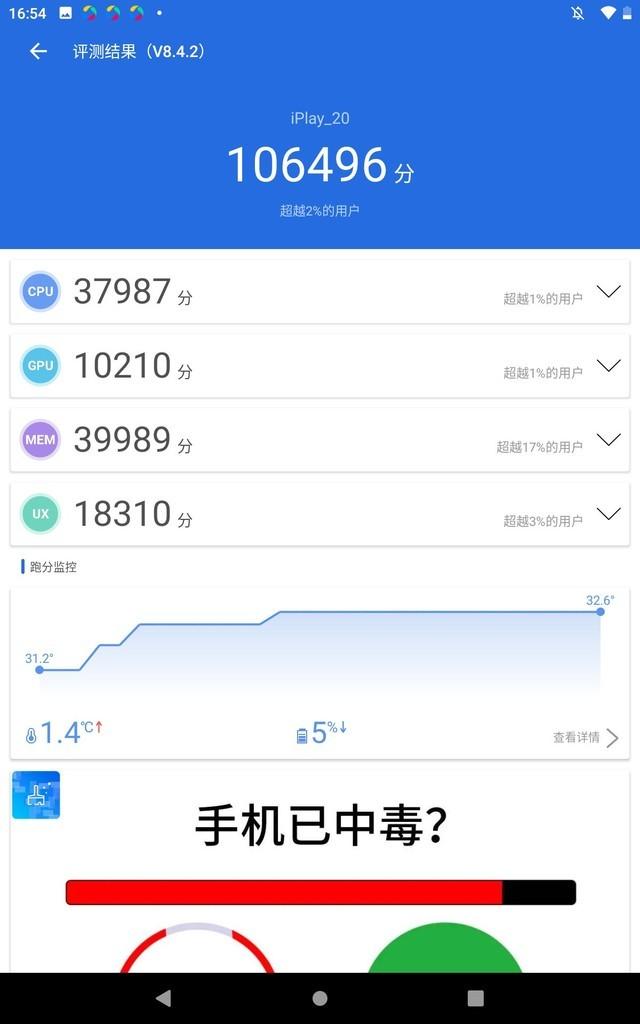Go back from the benchmark results page
Image resolution: width=640 pixels, height=1024 pixels.
coord(38,51)
